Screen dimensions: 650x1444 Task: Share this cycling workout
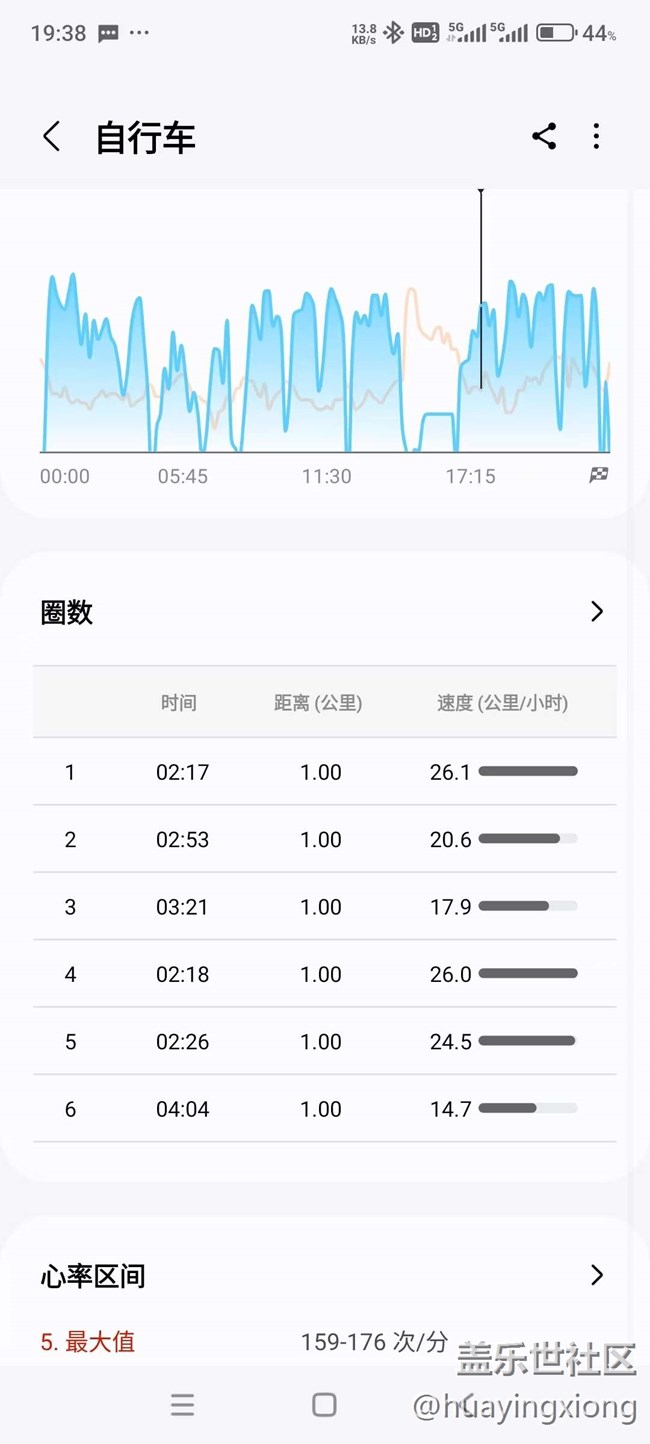tap(544, 137)
